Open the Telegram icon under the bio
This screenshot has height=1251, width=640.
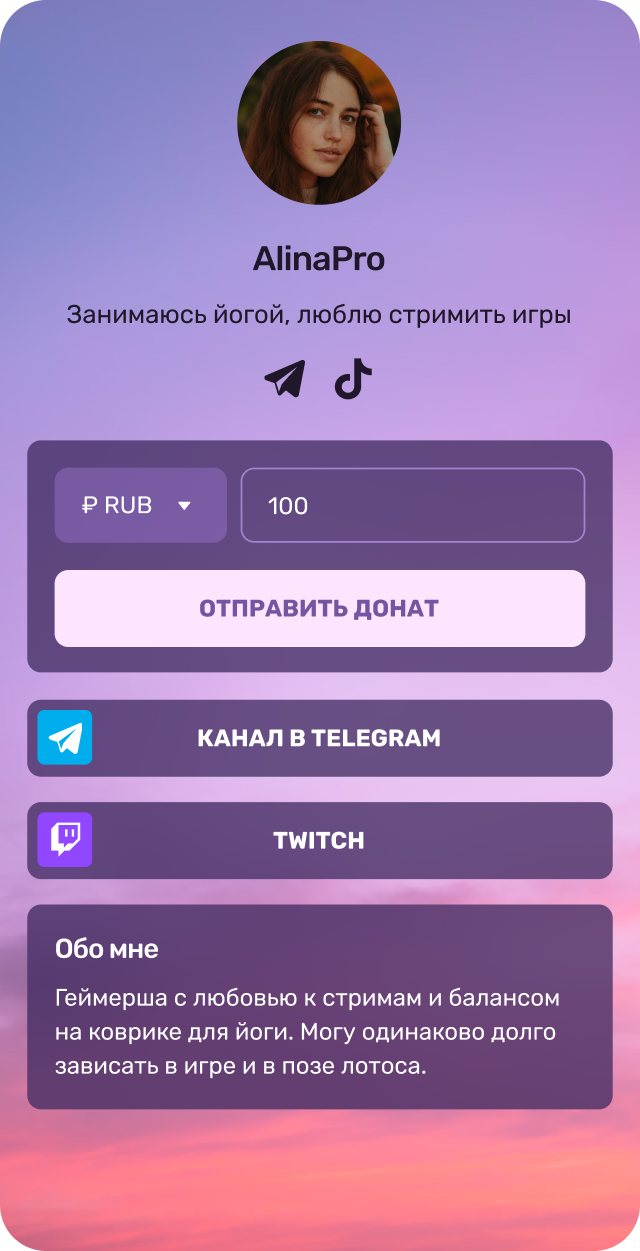pos(284,380)
